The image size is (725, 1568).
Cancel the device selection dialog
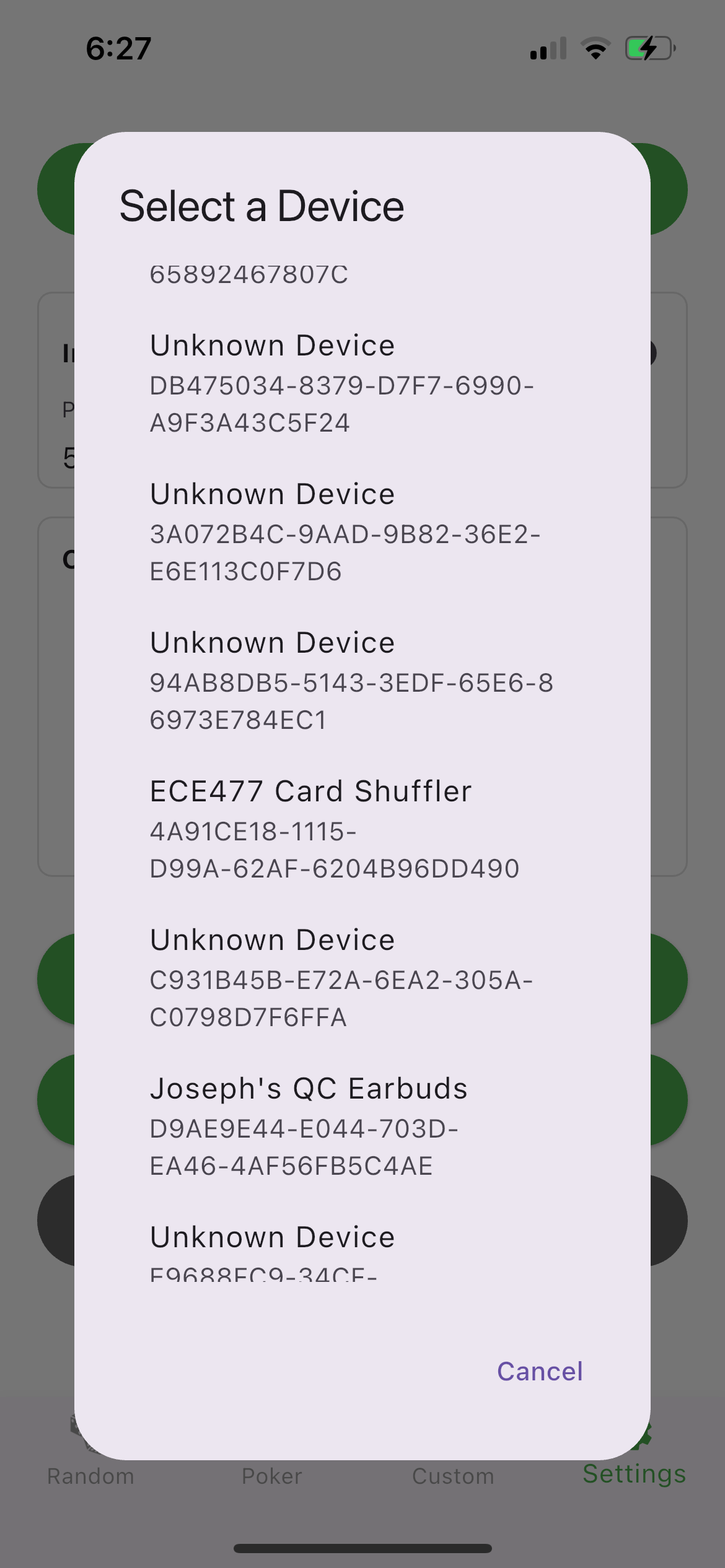539,1372
